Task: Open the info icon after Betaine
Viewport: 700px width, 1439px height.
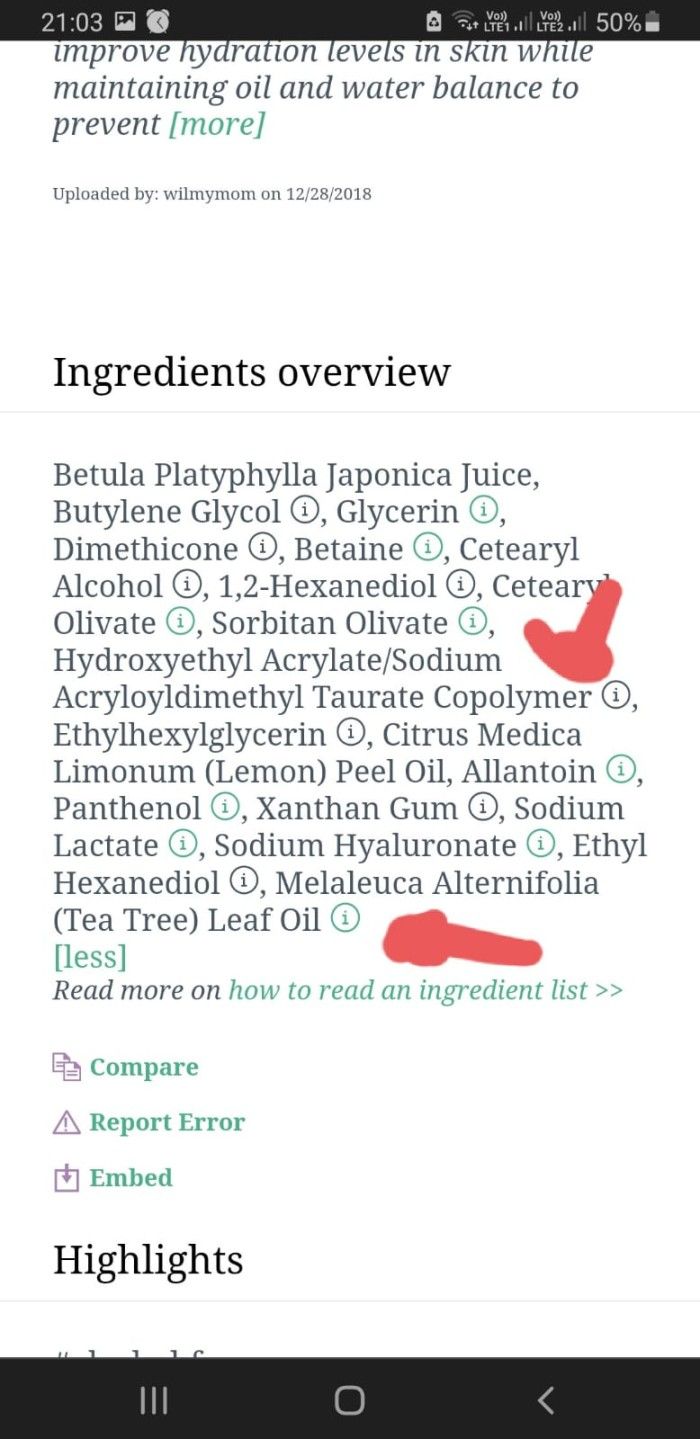Action: pos(427,548)
